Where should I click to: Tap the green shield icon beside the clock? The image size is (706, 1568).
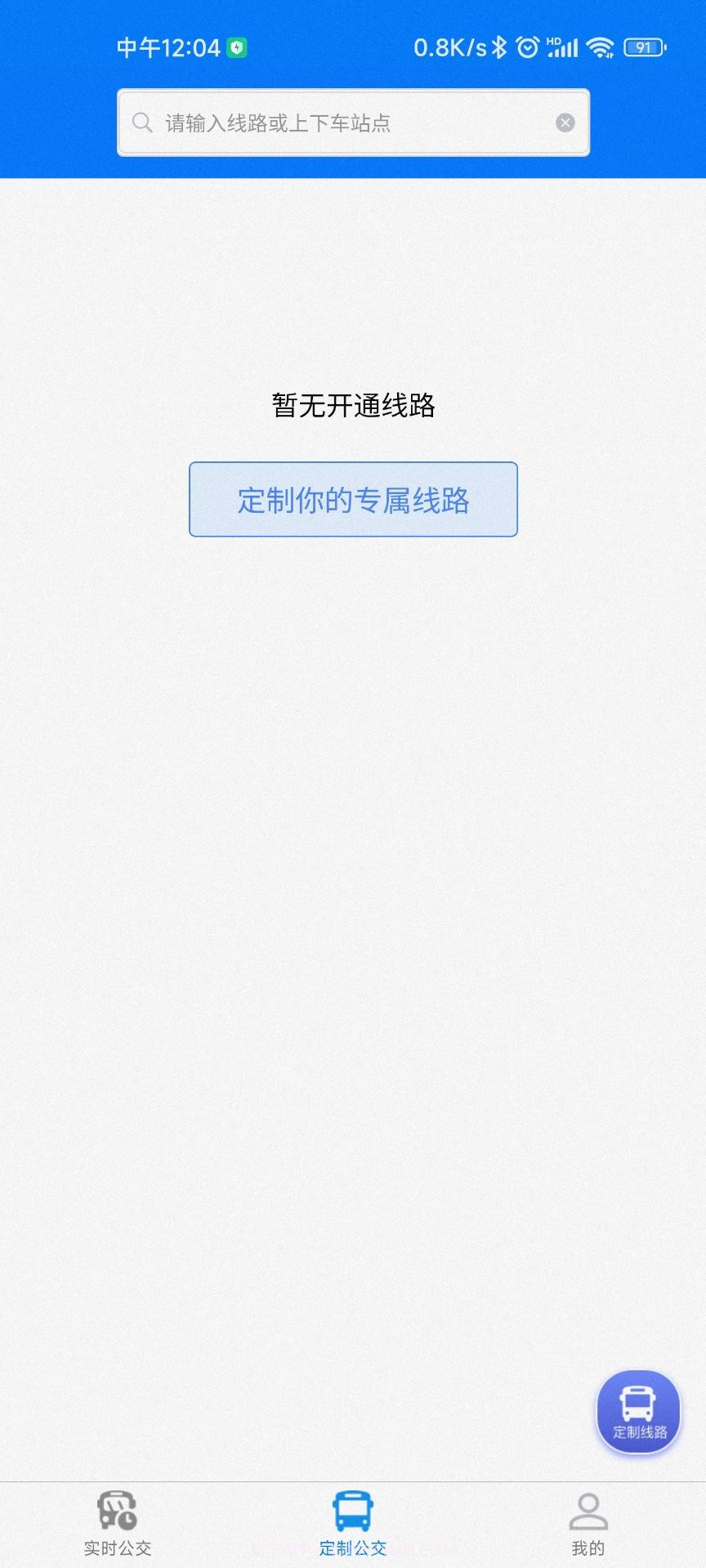[237, 47]
